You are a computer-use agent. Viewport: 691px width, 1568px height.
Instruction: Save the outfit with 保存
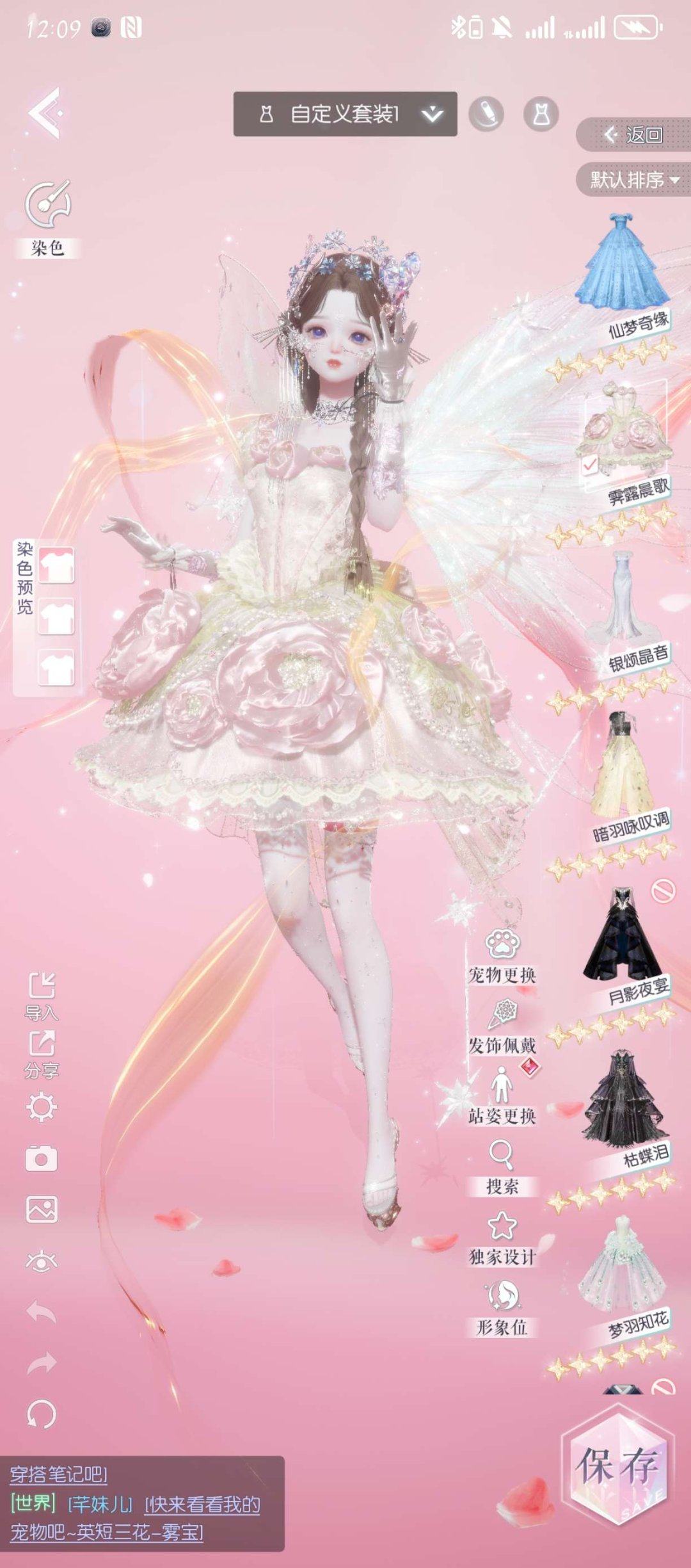click(617, 1466)
